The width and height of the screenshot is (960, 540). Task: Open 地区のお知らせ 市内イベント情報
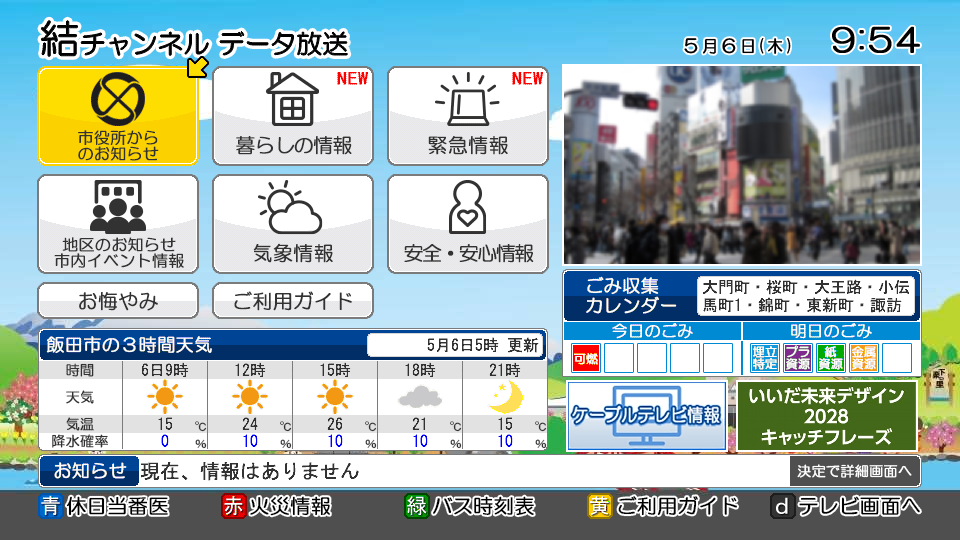pyautogui.click(x=118, y=224)
